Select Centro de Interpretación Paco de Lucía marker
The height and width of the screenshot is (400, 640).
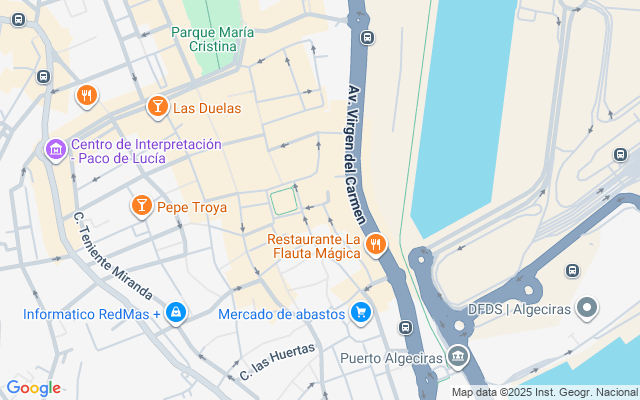click(55, 151)
